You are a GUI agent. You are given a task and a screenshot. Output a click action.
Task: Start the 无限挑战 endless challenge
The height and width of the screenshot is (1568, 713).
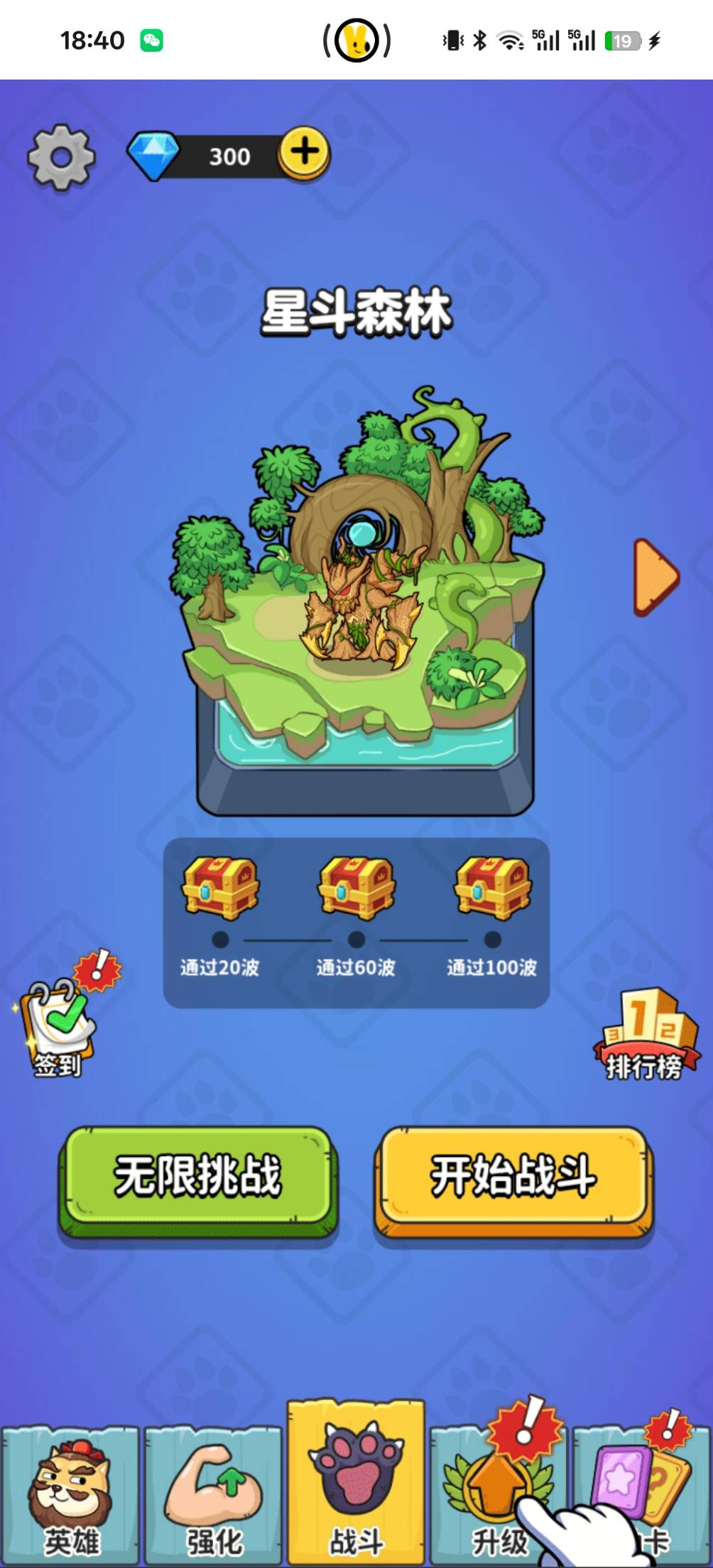click(197, 1181)
